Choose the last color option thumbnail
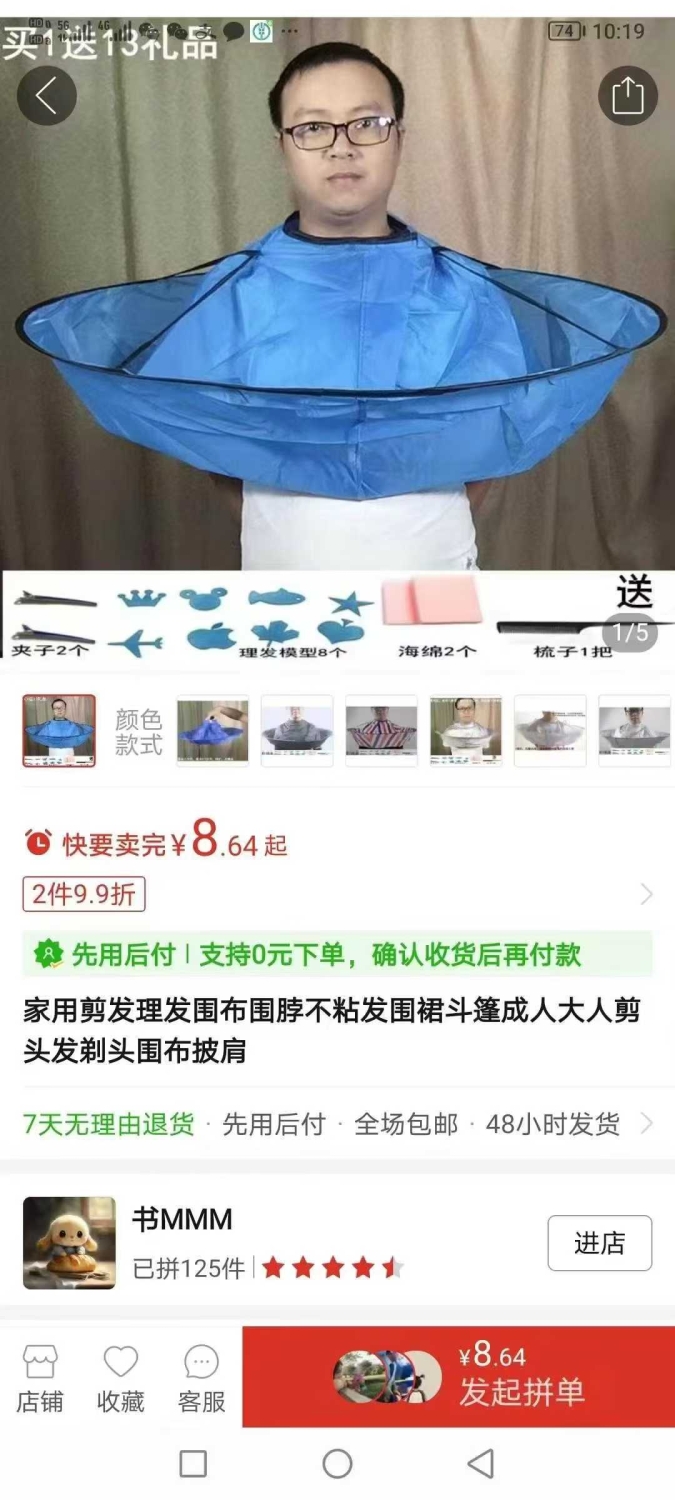Image resolution: width=675 pixels, height=1500 pixels. click(634, 731)
